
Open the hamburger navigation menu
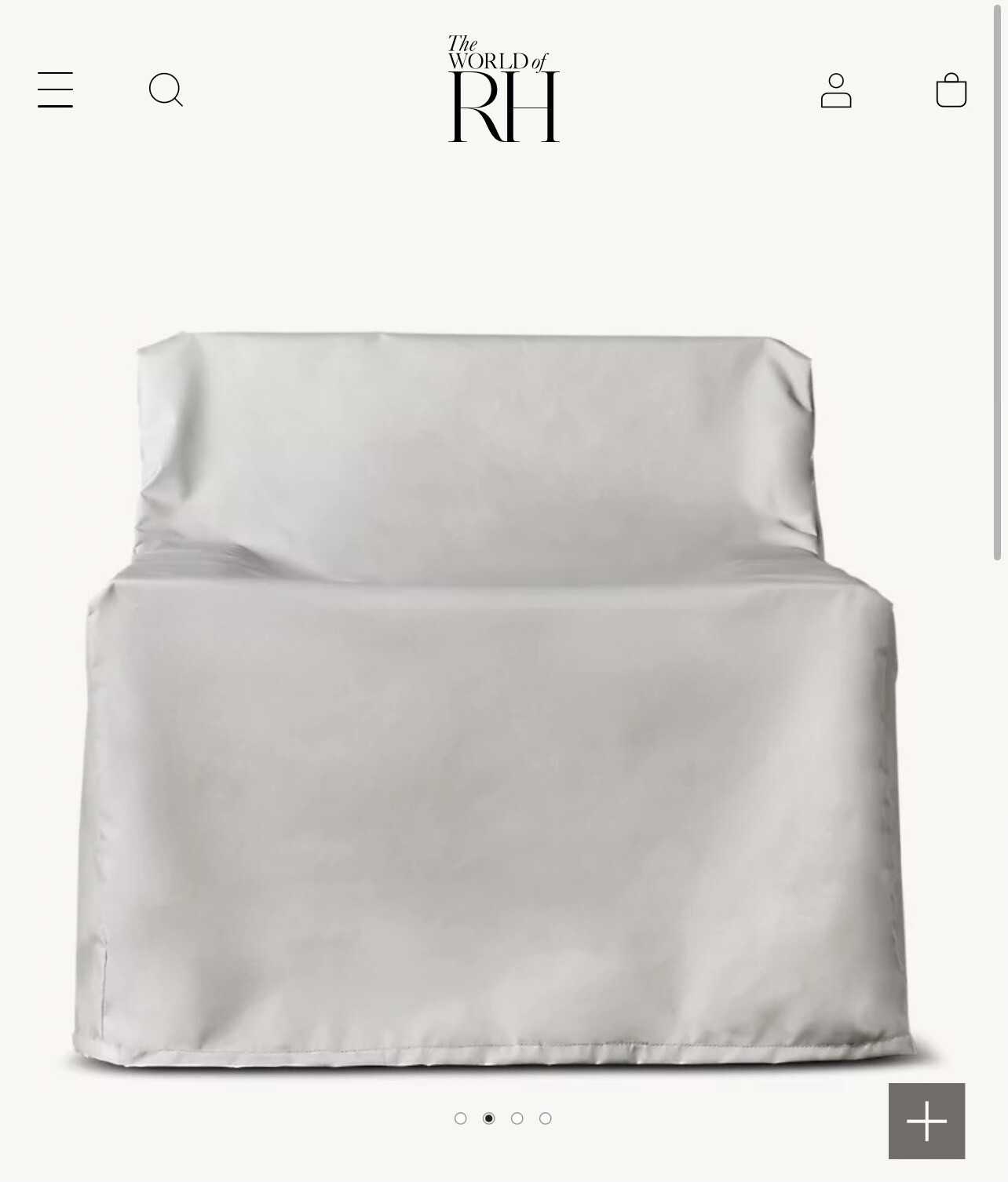[55, 89]
